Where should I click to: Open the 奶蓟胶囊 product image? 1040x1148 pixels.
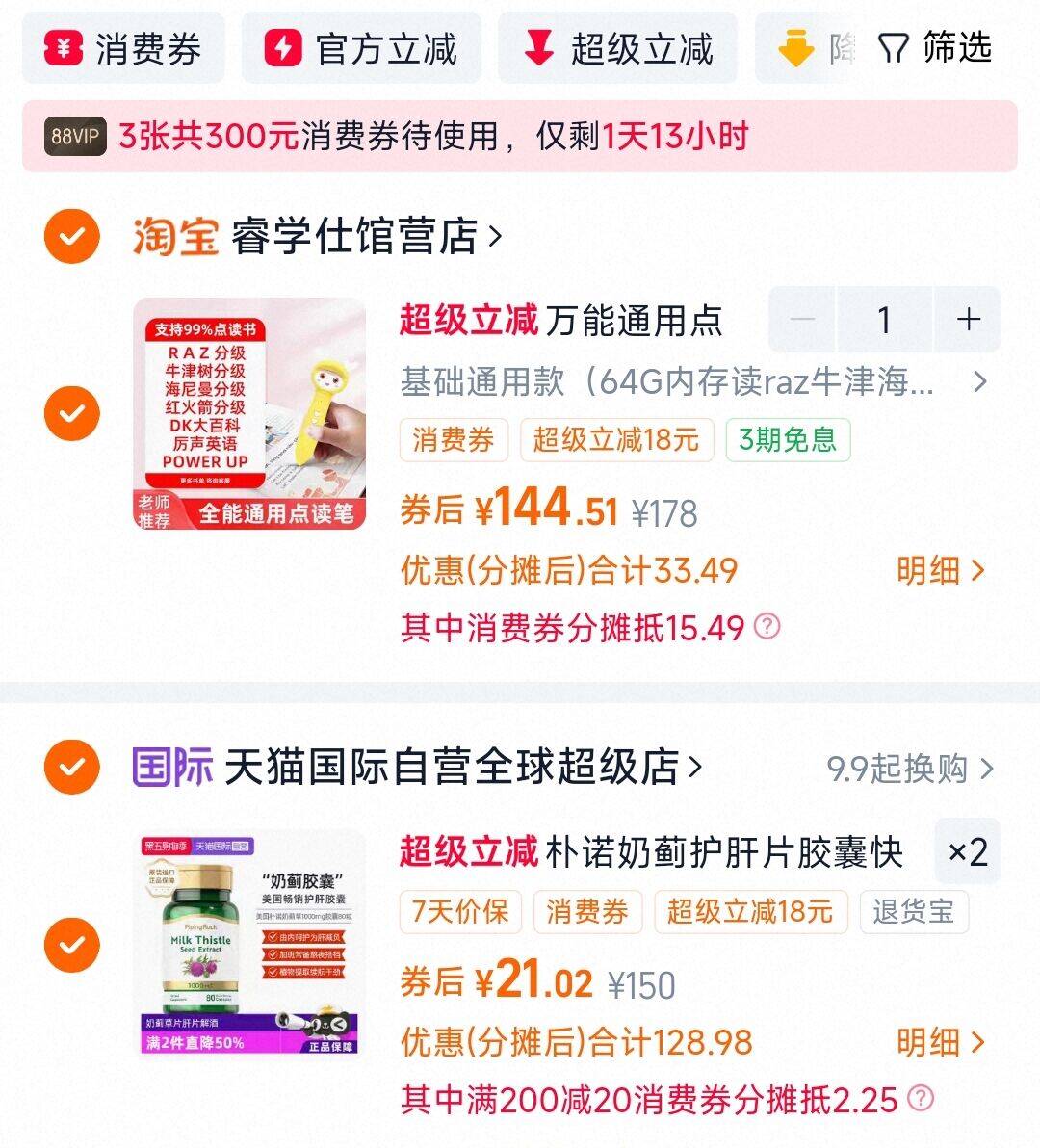(x=249, y=944)
